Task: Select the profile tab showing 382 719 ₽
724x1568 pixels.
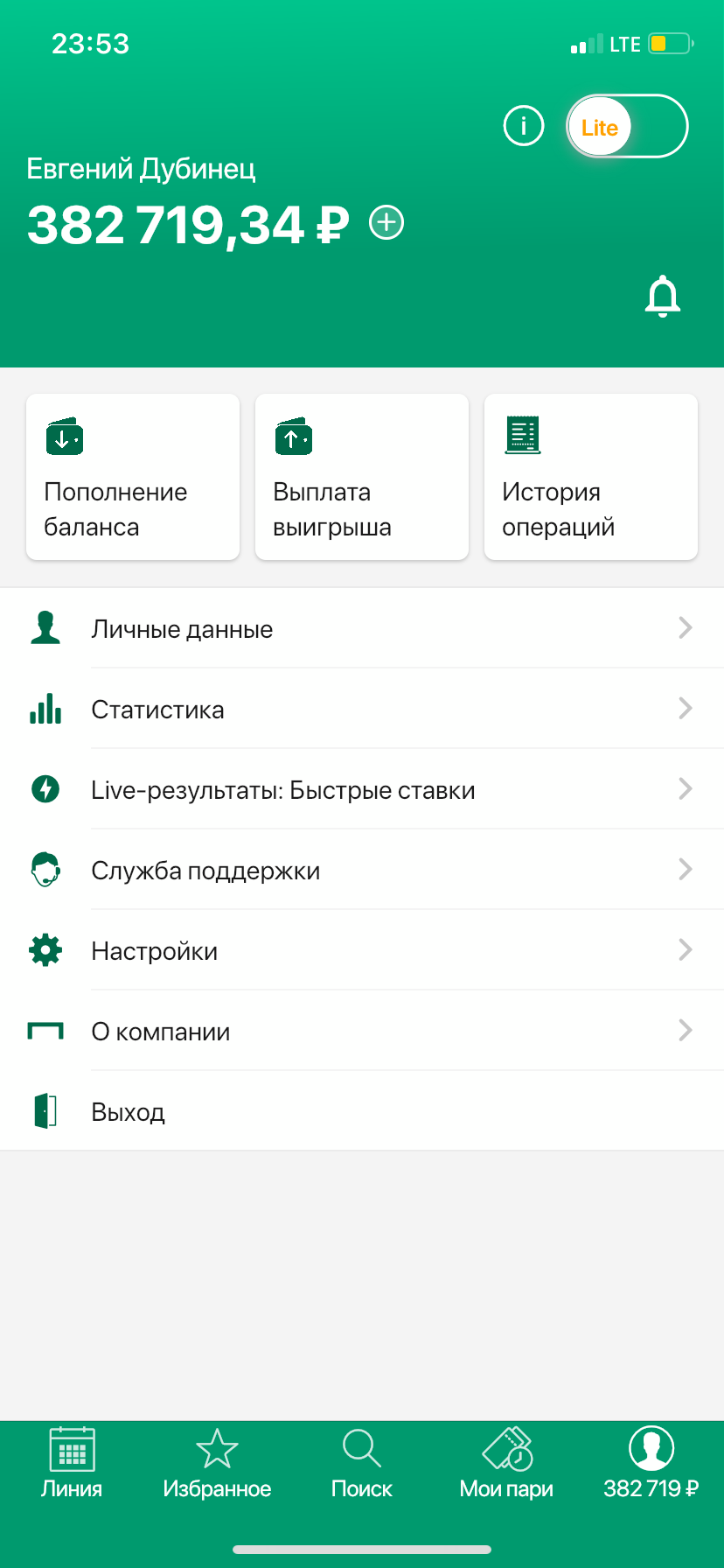Action: coord(651,1463)
